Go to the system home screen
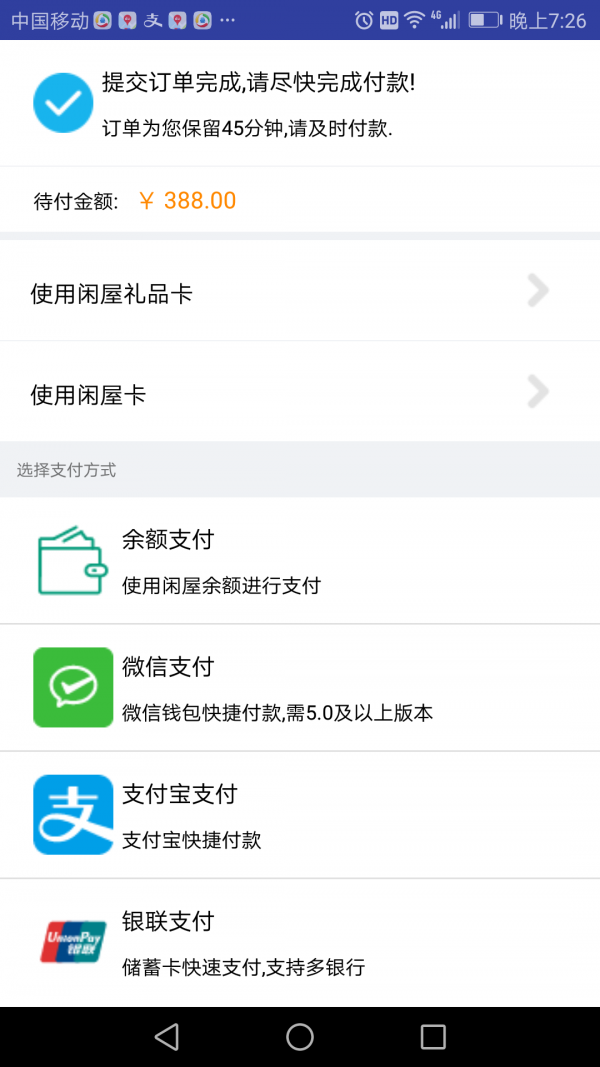The width and height of the screenshot is (600, 1067). pyautogui.click(x=300, y=1037)
